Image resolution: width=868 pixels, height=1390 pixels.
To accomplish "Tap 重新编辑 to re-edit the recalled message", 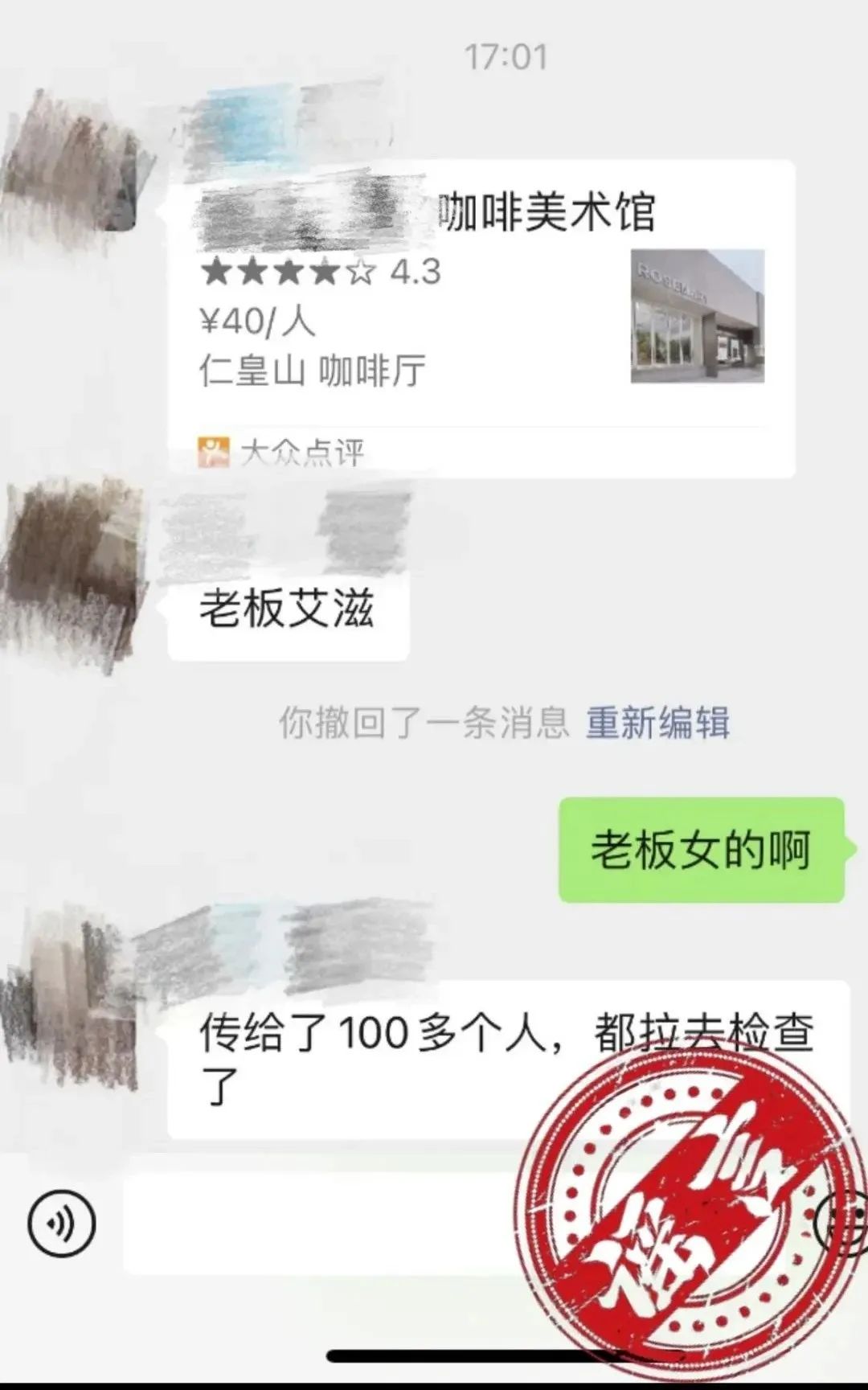I will [x=657, y=722].
